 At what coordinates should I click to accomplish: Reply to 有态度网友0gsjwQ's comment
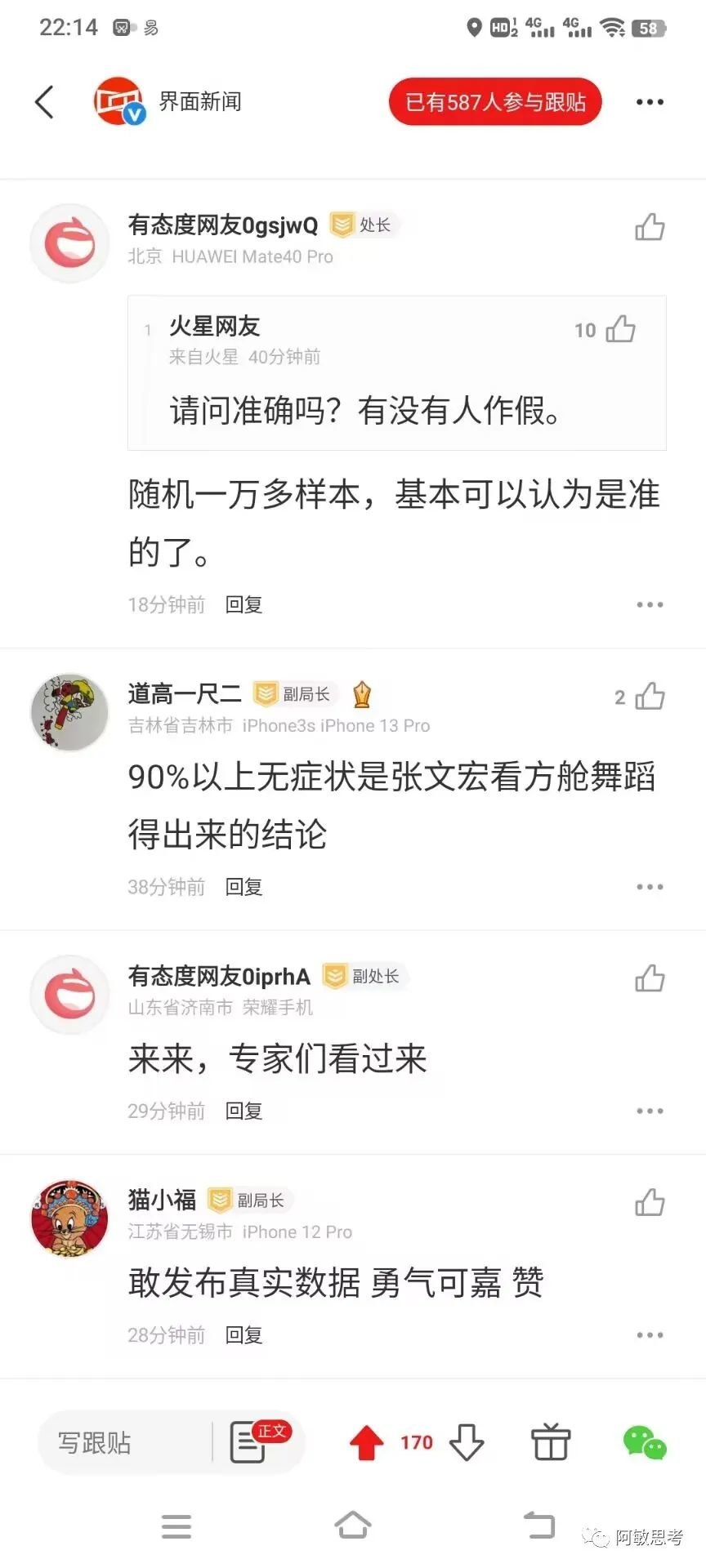244,604
